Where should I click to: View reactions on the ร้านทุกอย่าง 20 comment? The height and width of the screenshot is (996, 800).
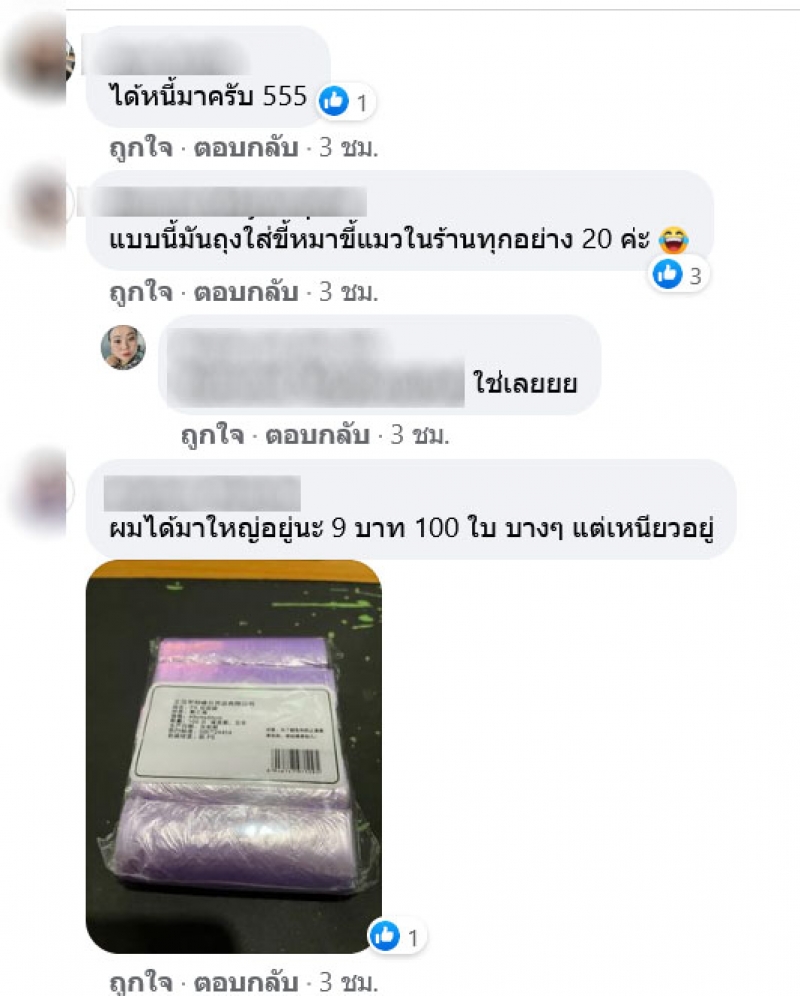click(679, 276)
